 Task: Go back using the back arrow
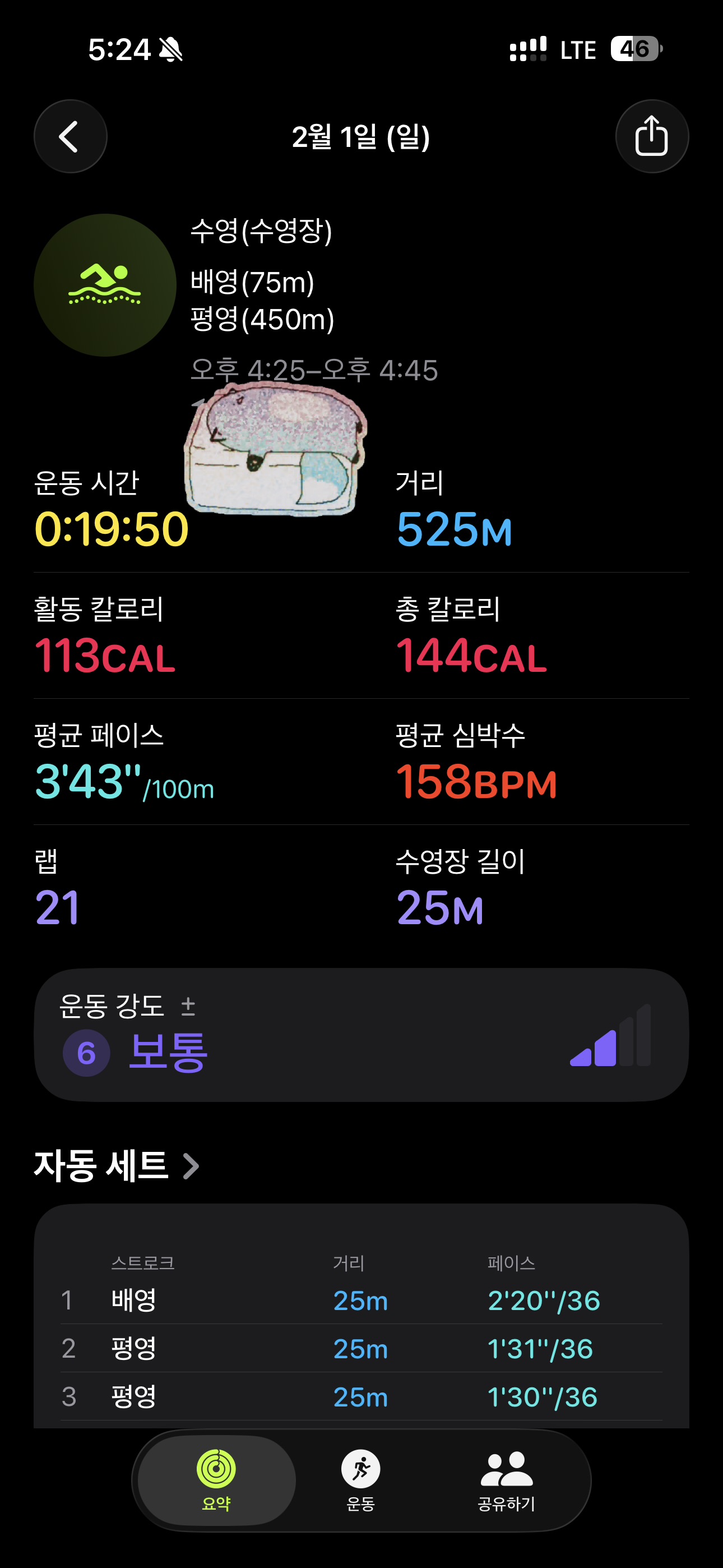coord(70,136)
